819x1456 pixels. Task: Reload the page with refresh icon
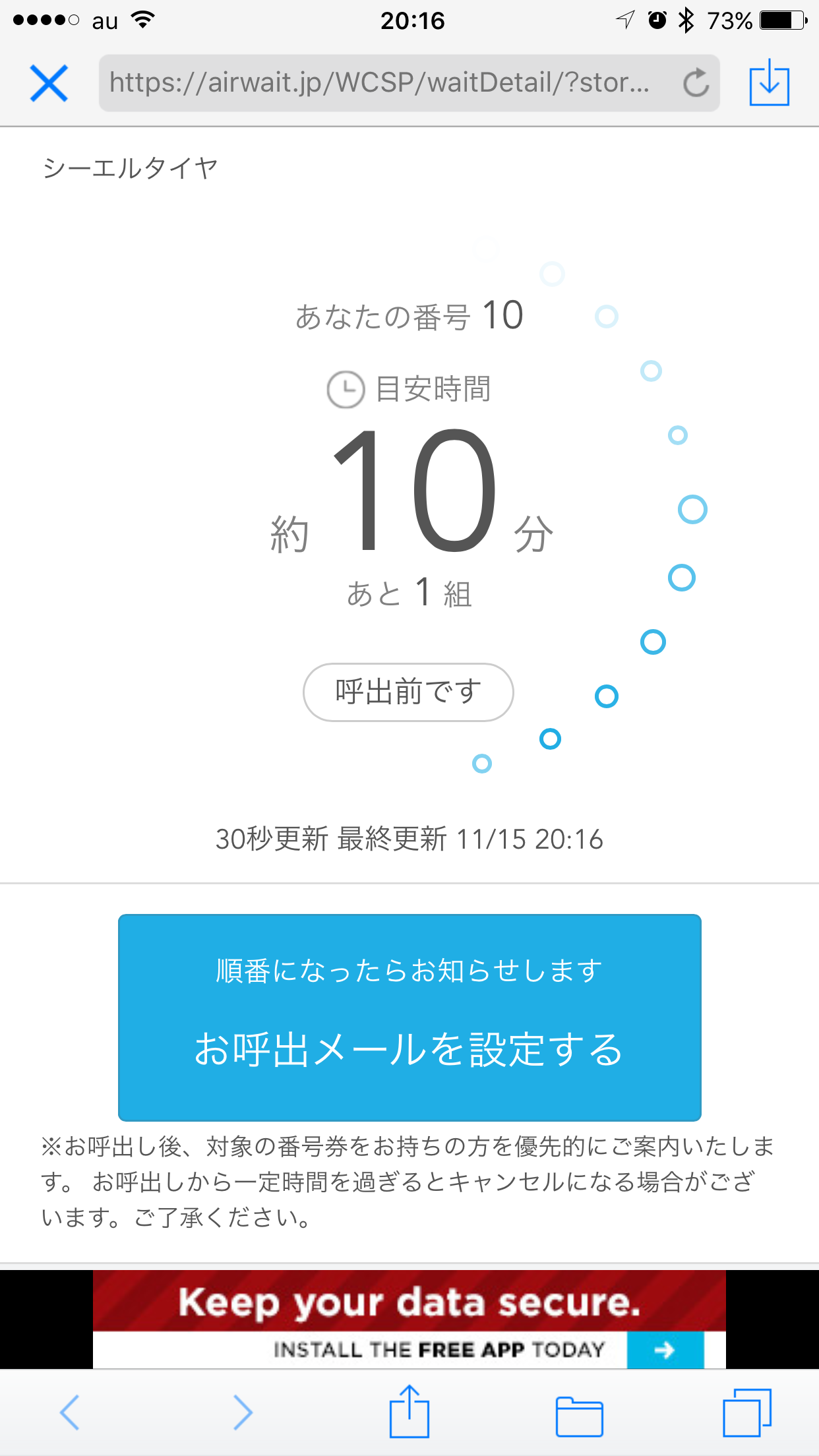coord(695,83)
